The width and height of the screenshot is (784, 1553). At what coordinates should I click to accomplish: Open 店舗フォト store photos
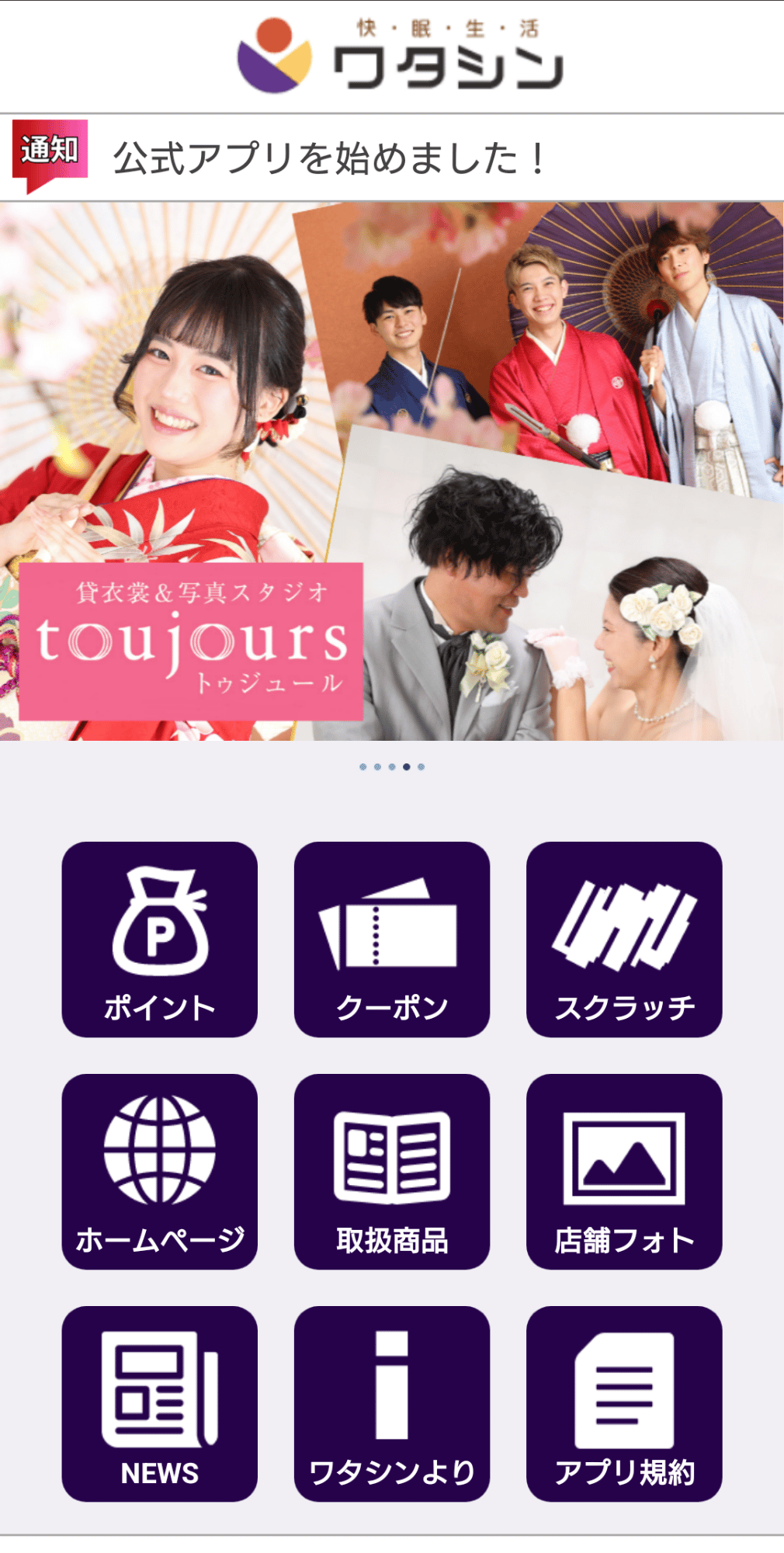[623, 1171]
